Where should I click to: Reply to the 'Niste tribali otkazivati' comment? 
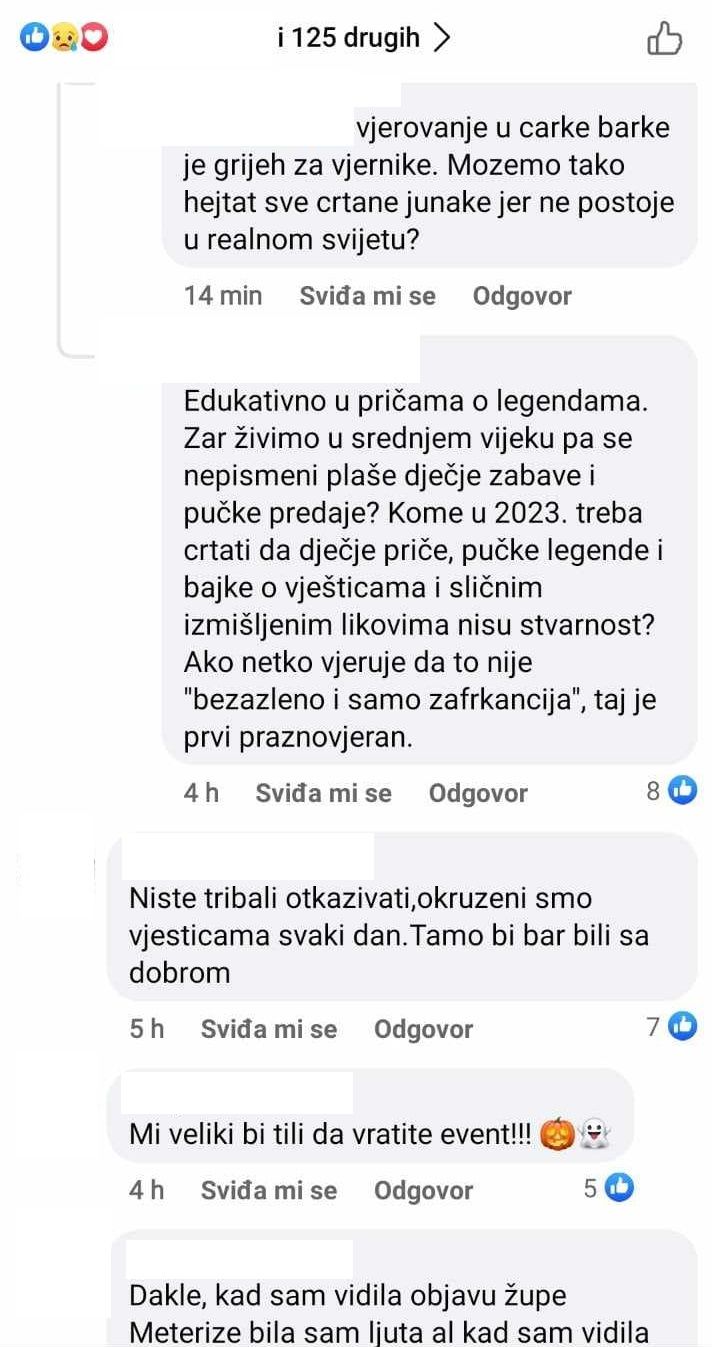[x=423, y=1029]
